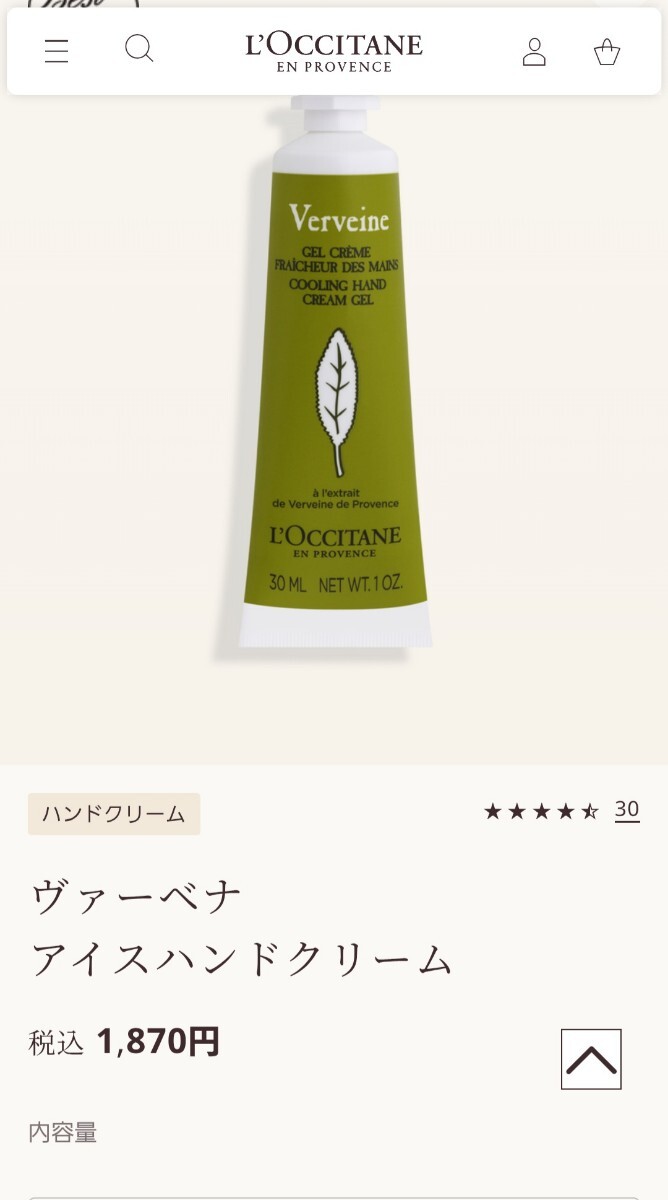Image resolution: width=668 pixels, height=1200 pixels.
Task: View the shopping bag
Action: (607, 52)
